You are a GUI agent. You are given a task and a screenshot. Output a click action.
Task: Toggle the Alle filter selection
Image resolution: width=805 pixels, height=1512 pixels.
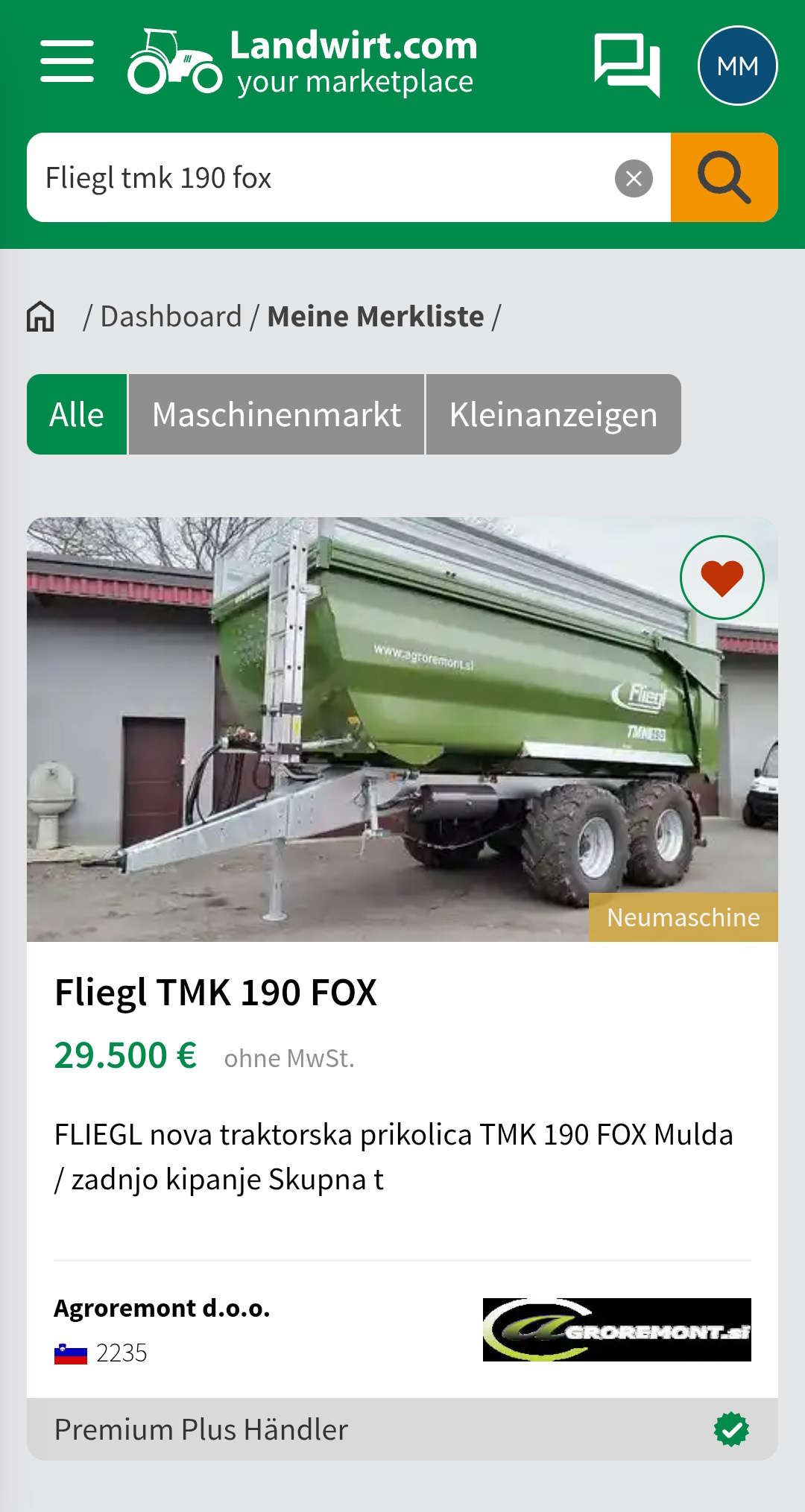click(x=75, y=414)
